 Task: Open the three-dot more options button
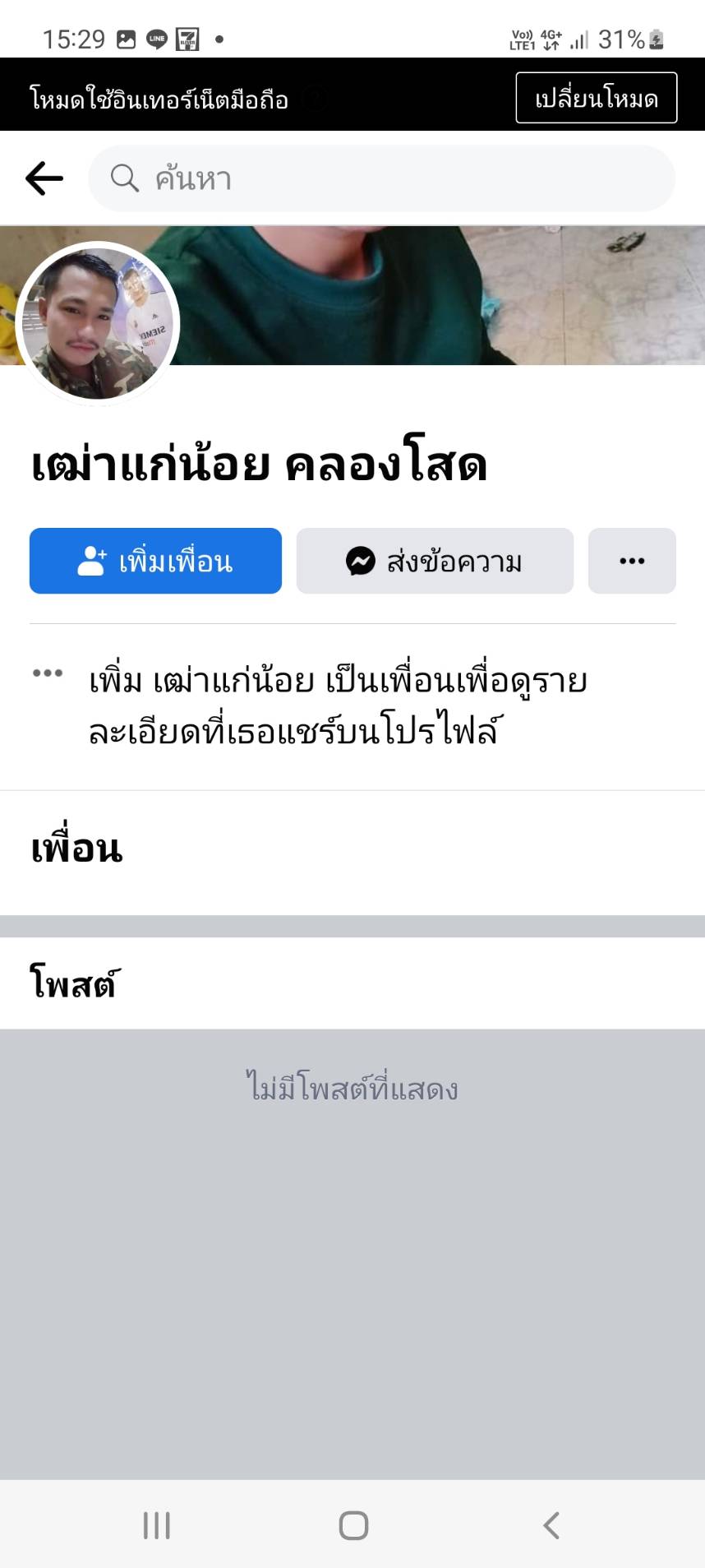631,561
